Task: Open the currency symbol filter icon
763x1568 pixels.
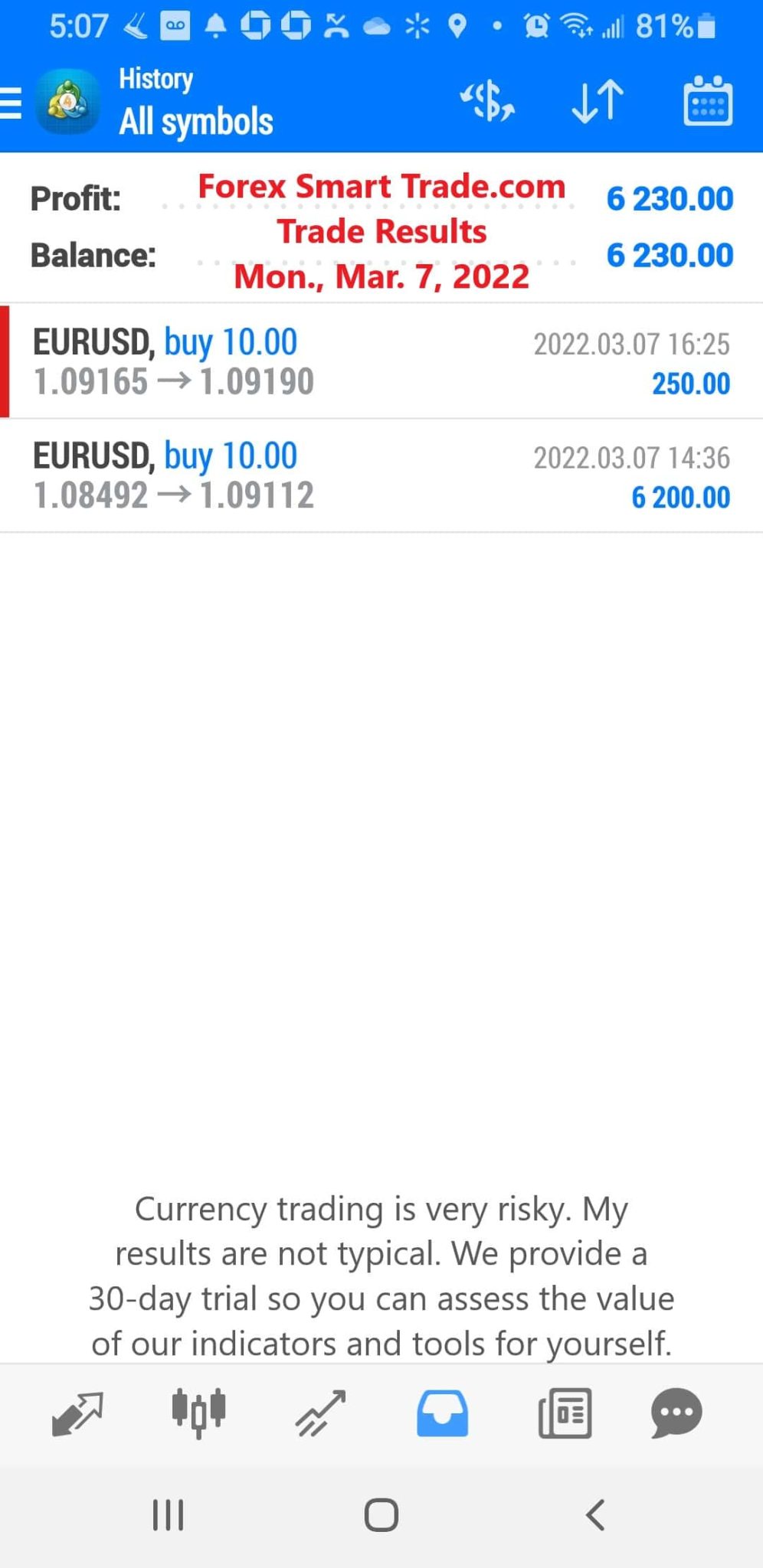Action: point(487,102)
